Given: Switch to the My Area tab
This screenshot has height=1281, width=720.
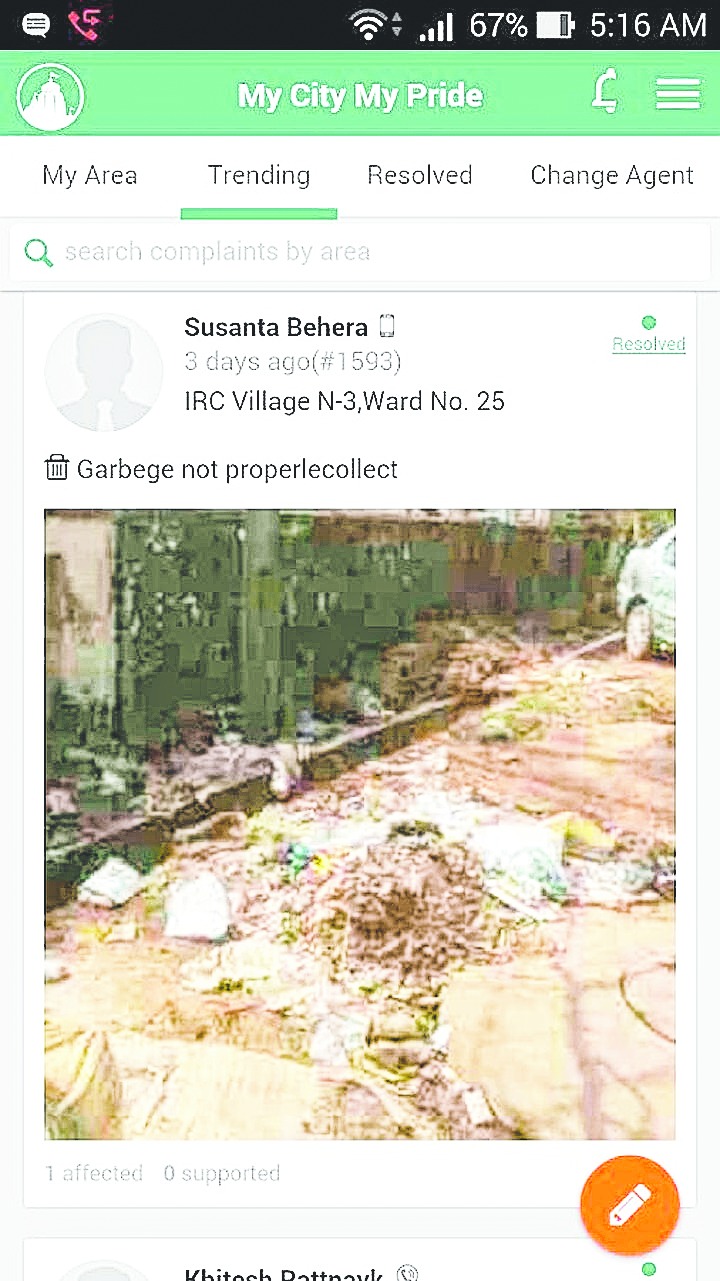Looking at the screenshot, I should [x=90, y=175].
